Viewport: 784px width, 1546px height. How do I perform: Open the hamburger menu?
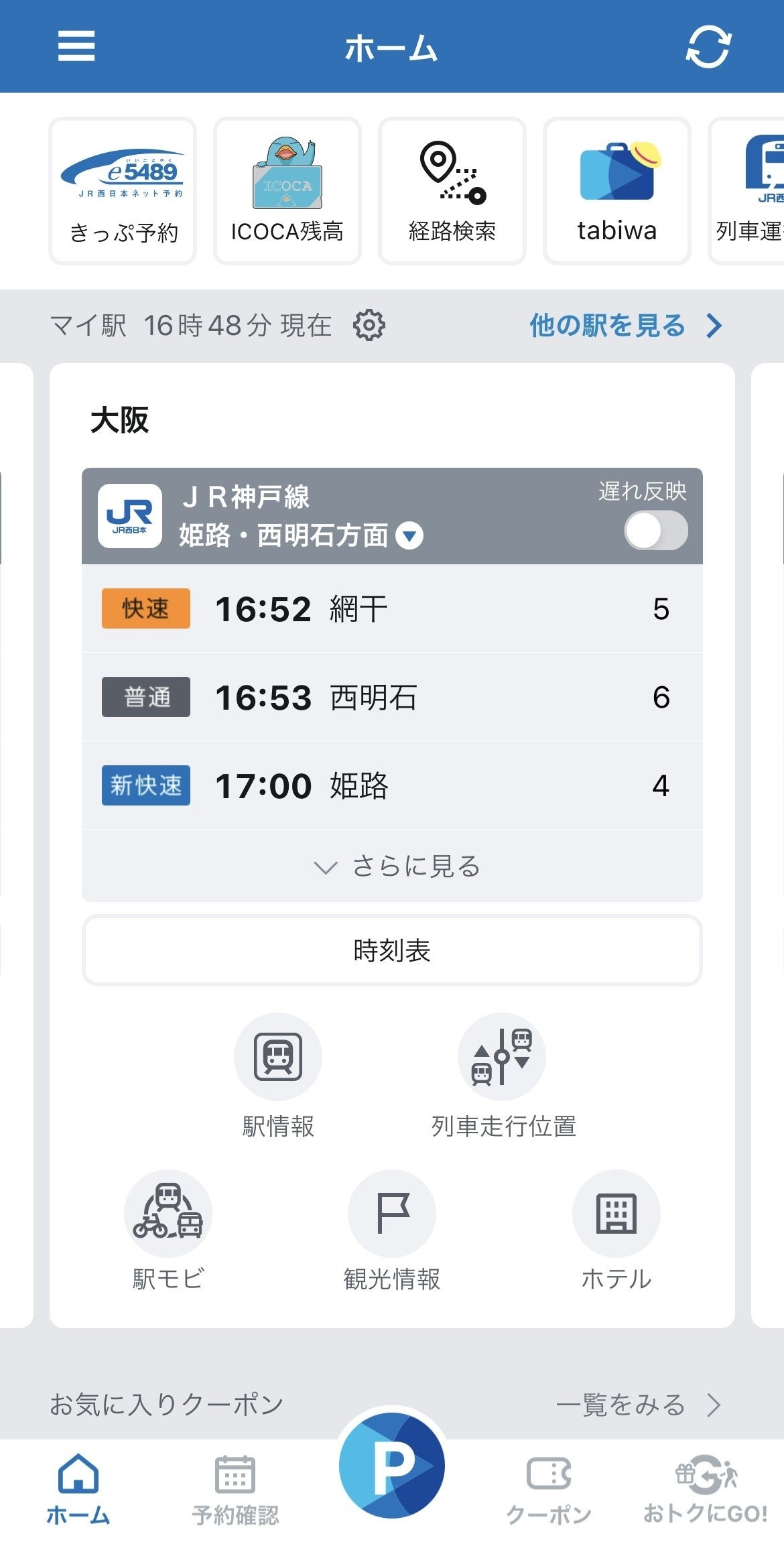(76, 46)
